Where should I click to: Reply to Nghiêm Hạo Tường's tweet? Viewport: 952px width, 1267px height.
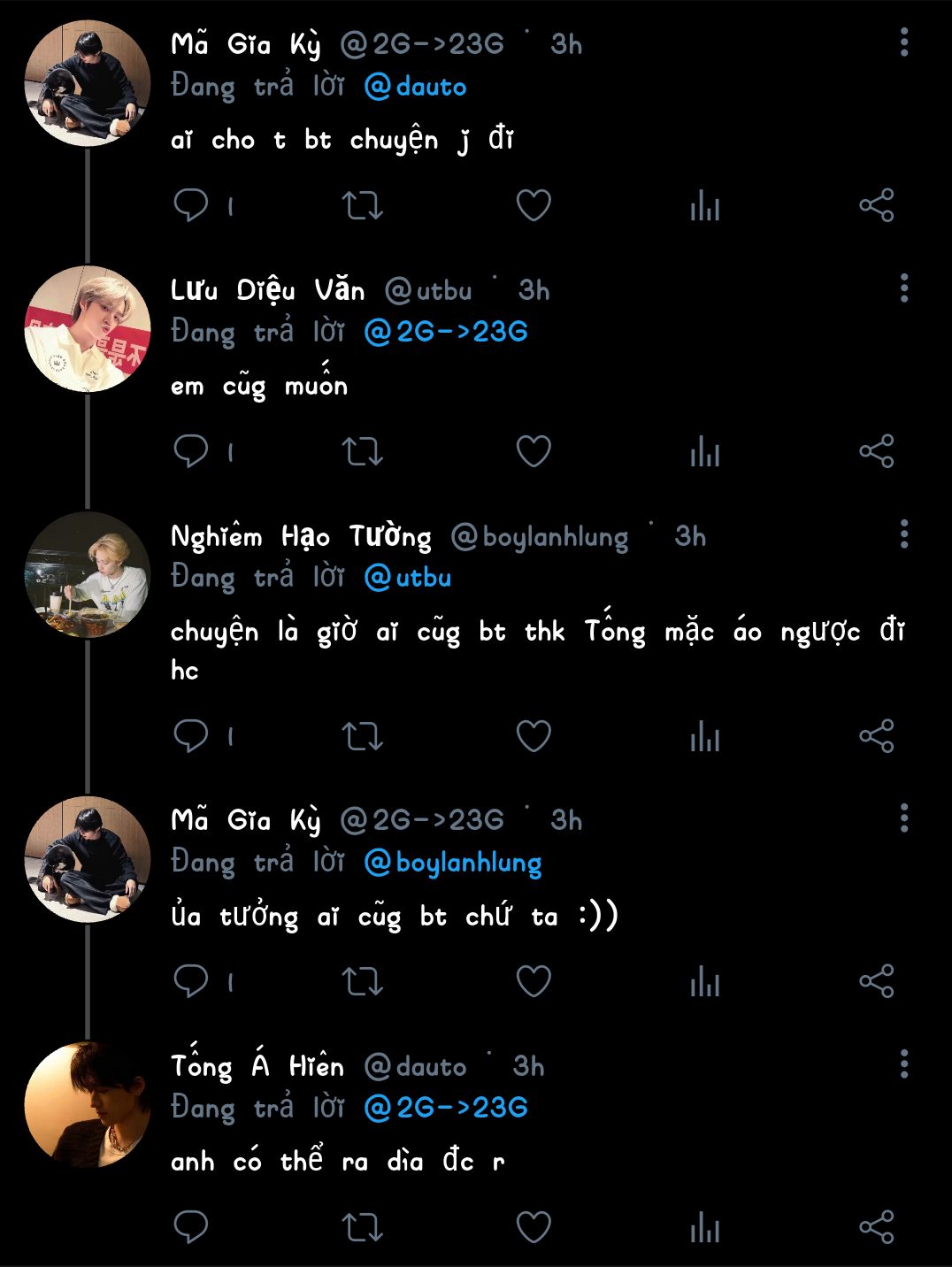pos(190,736)
